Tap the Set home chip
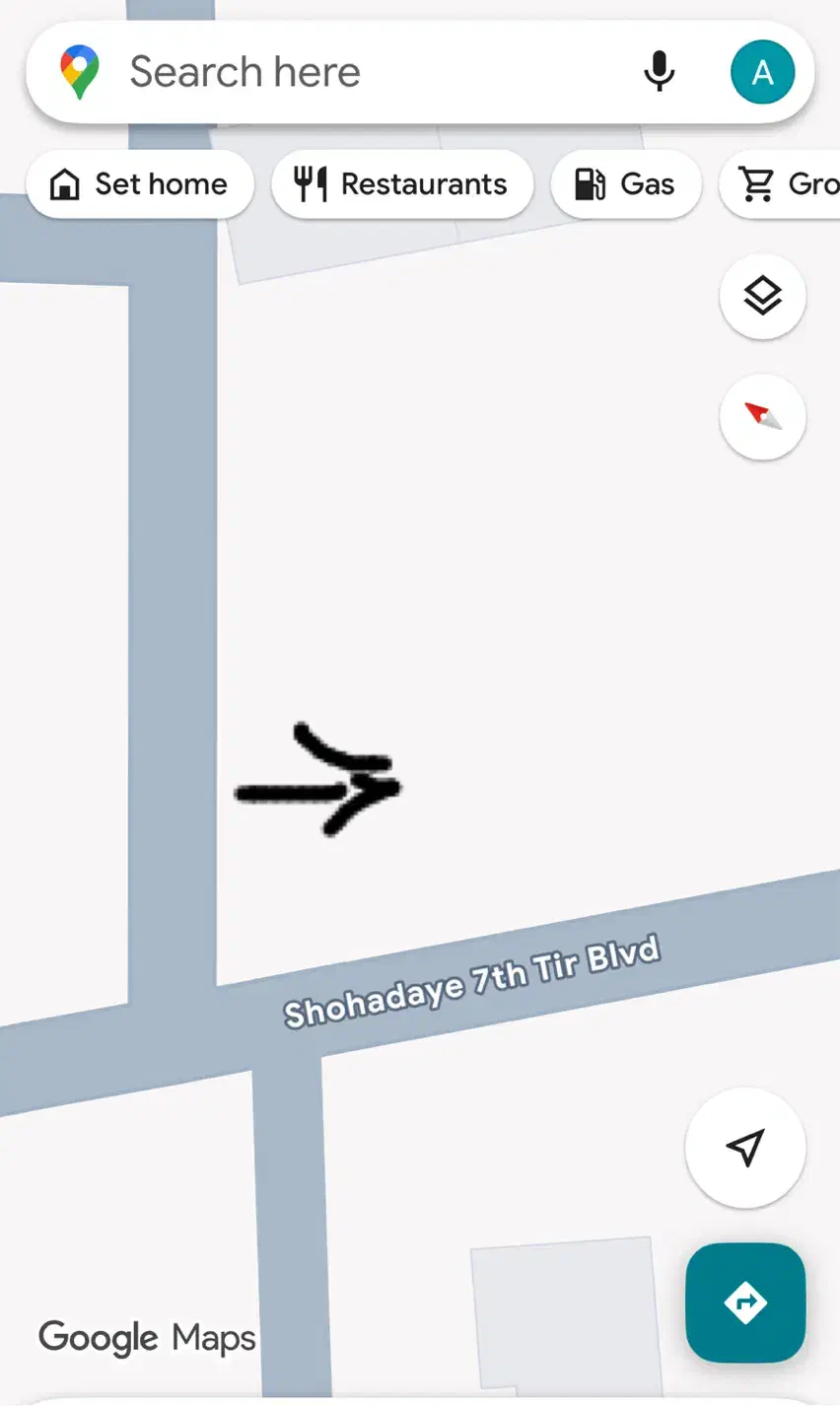The width and height of the screenshot is (840, 1406). point(140,184)
